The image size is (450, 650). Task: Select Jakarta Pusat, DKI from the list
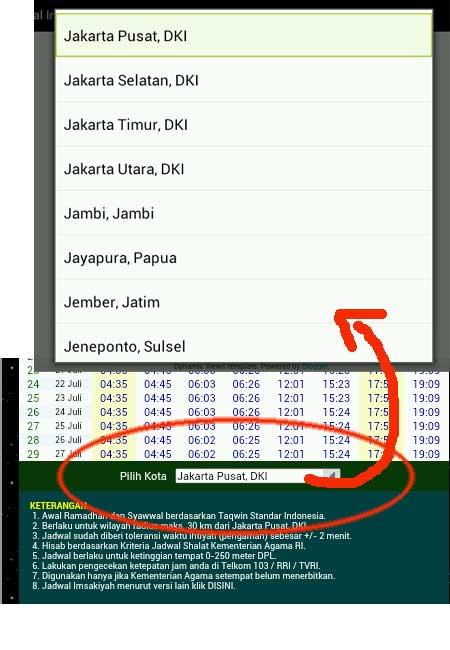coord(244,36)
